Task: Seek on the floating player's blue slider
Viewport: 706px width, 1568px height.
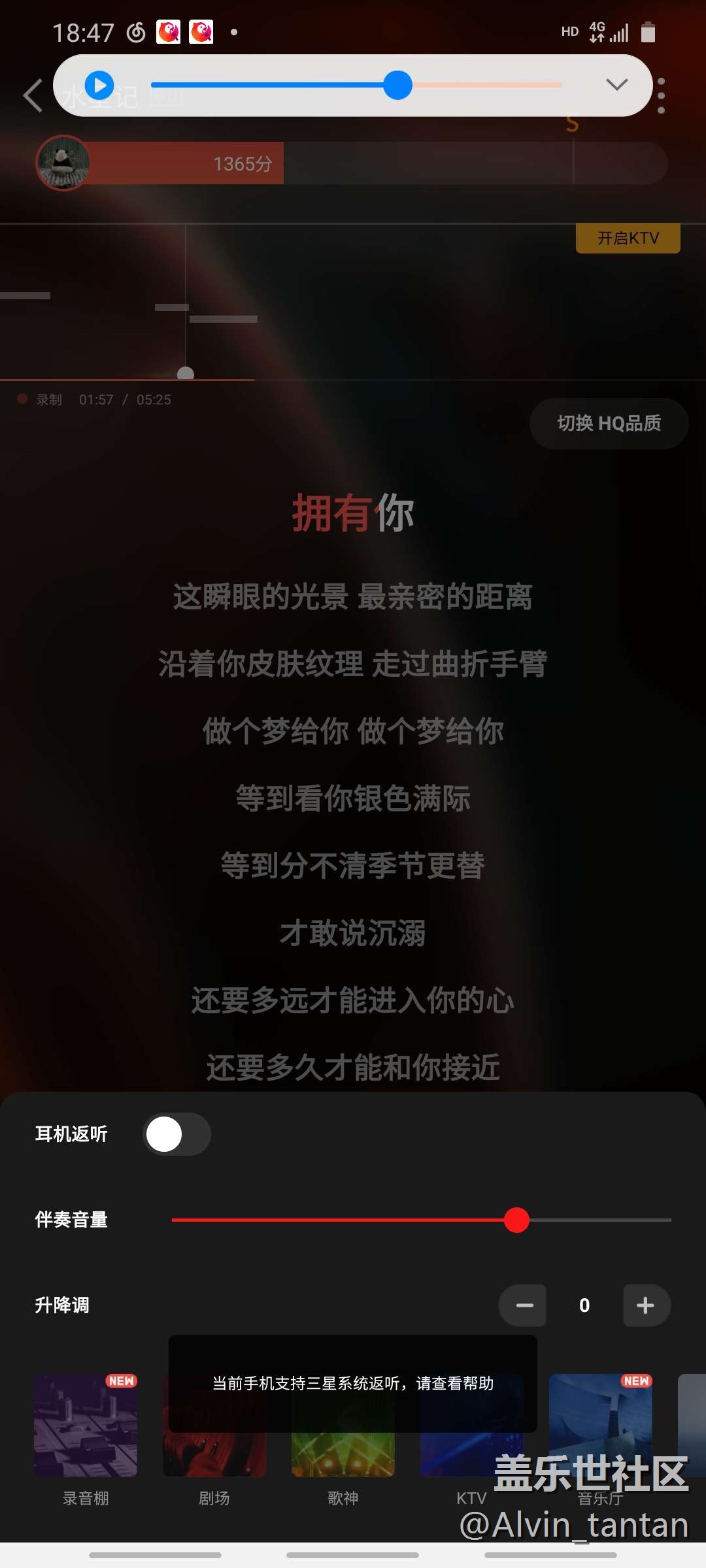Action: pyautogui.click(x=397, y=85)
